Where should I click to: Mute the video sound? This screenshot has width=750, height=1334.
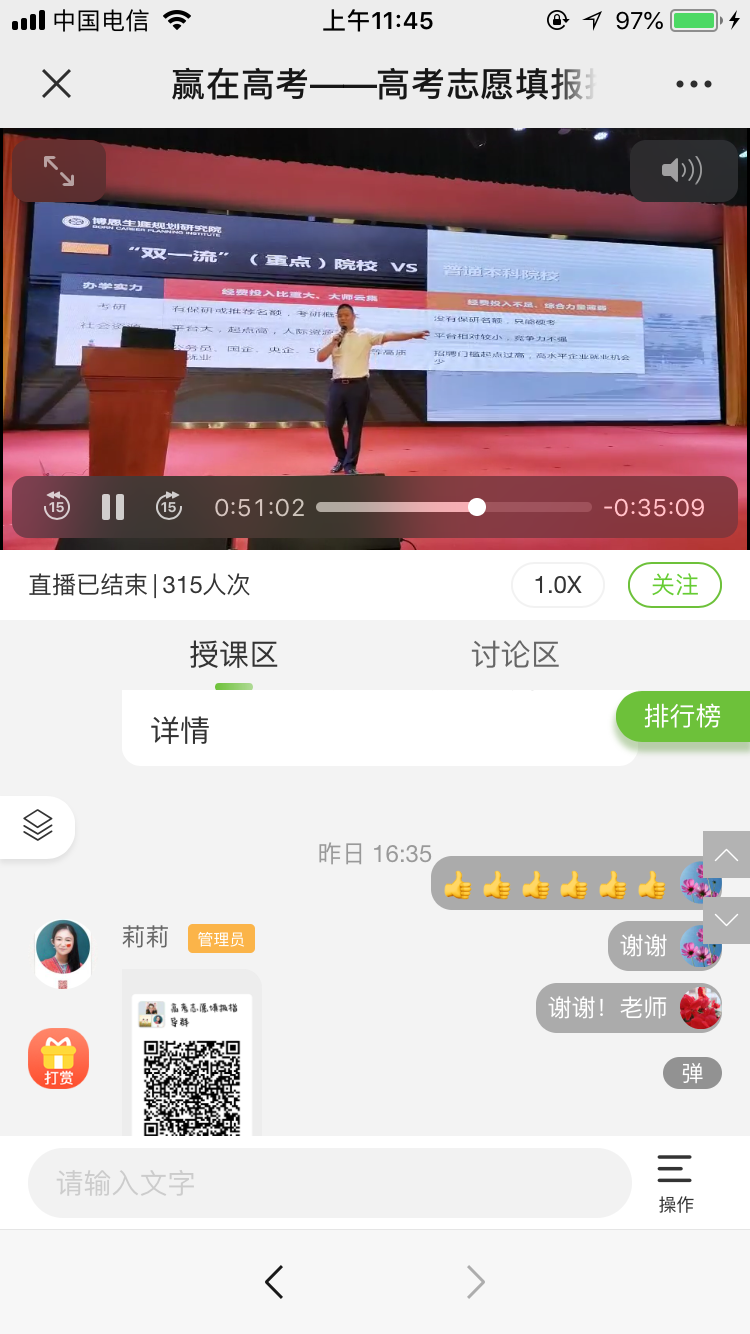point(683,171)
